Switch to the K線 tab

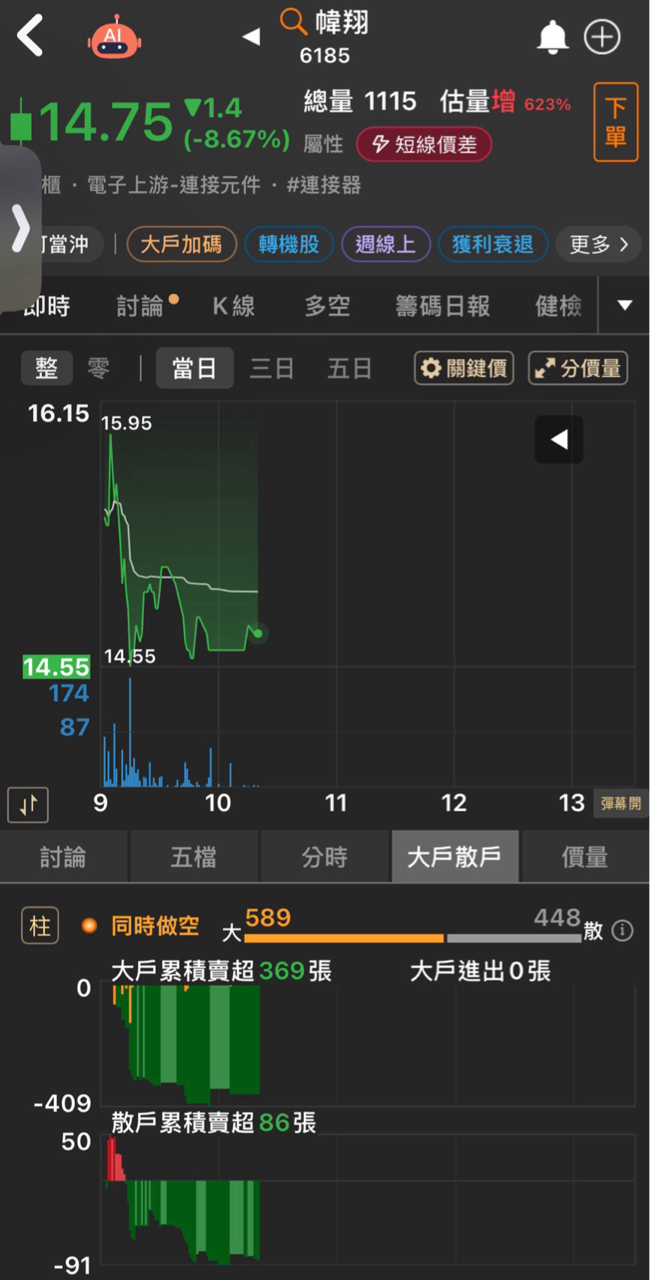(x=233, y=306)
